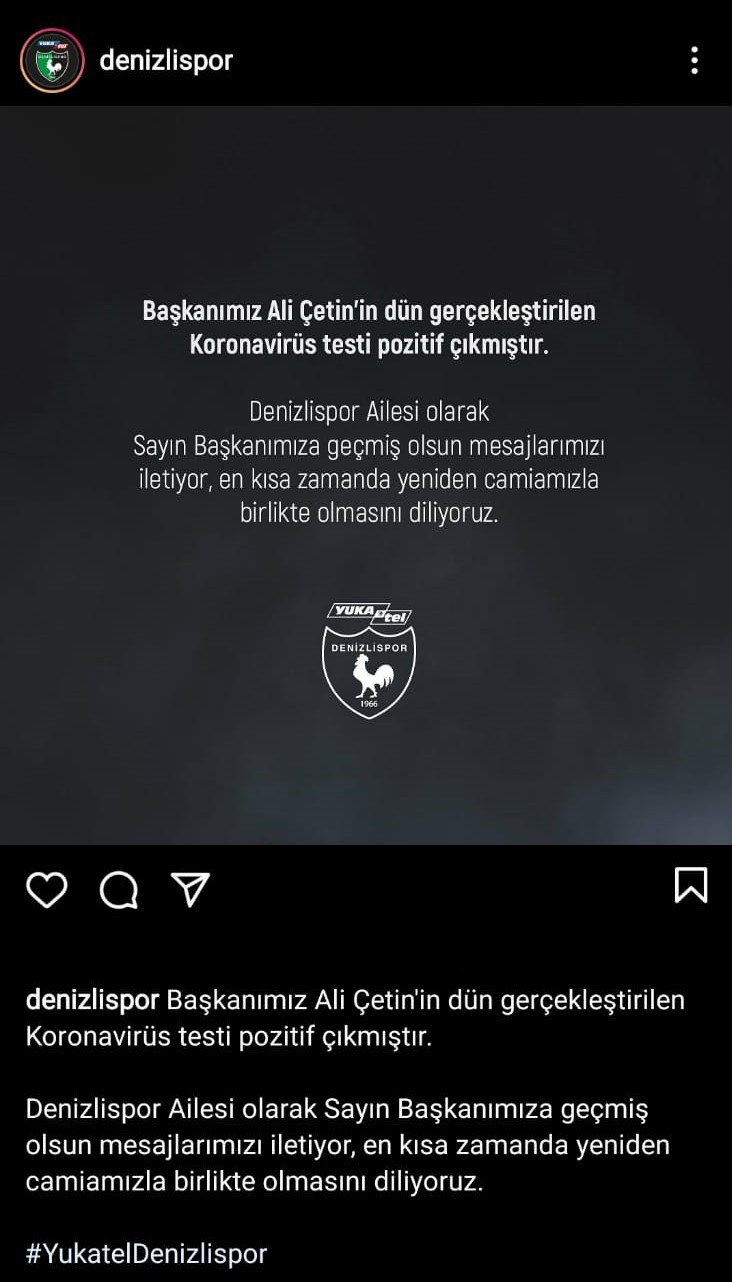Open comments on this post

tap(118, 888)
